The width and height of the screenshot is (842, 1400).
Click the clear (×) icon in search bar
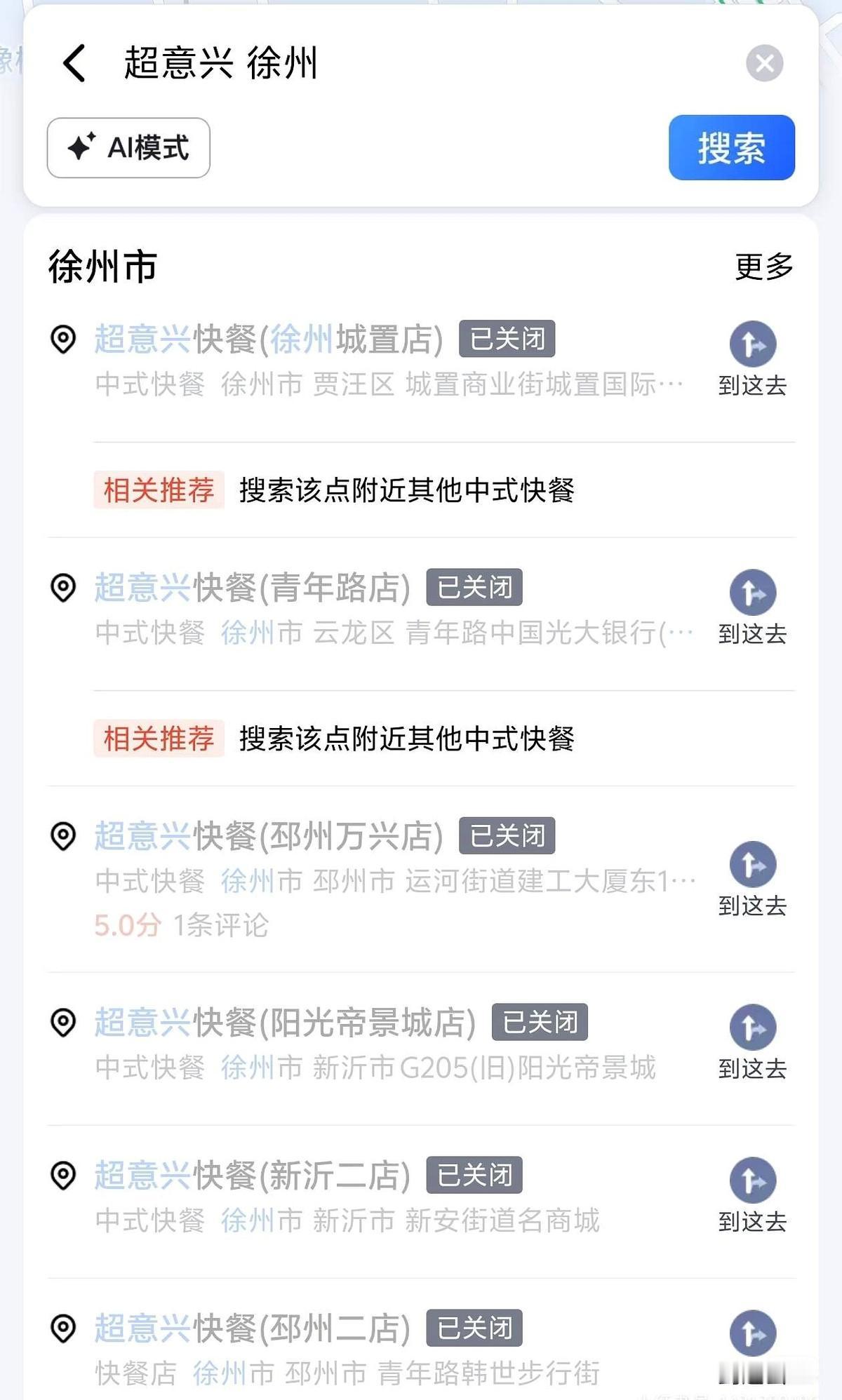click(764, 62)
